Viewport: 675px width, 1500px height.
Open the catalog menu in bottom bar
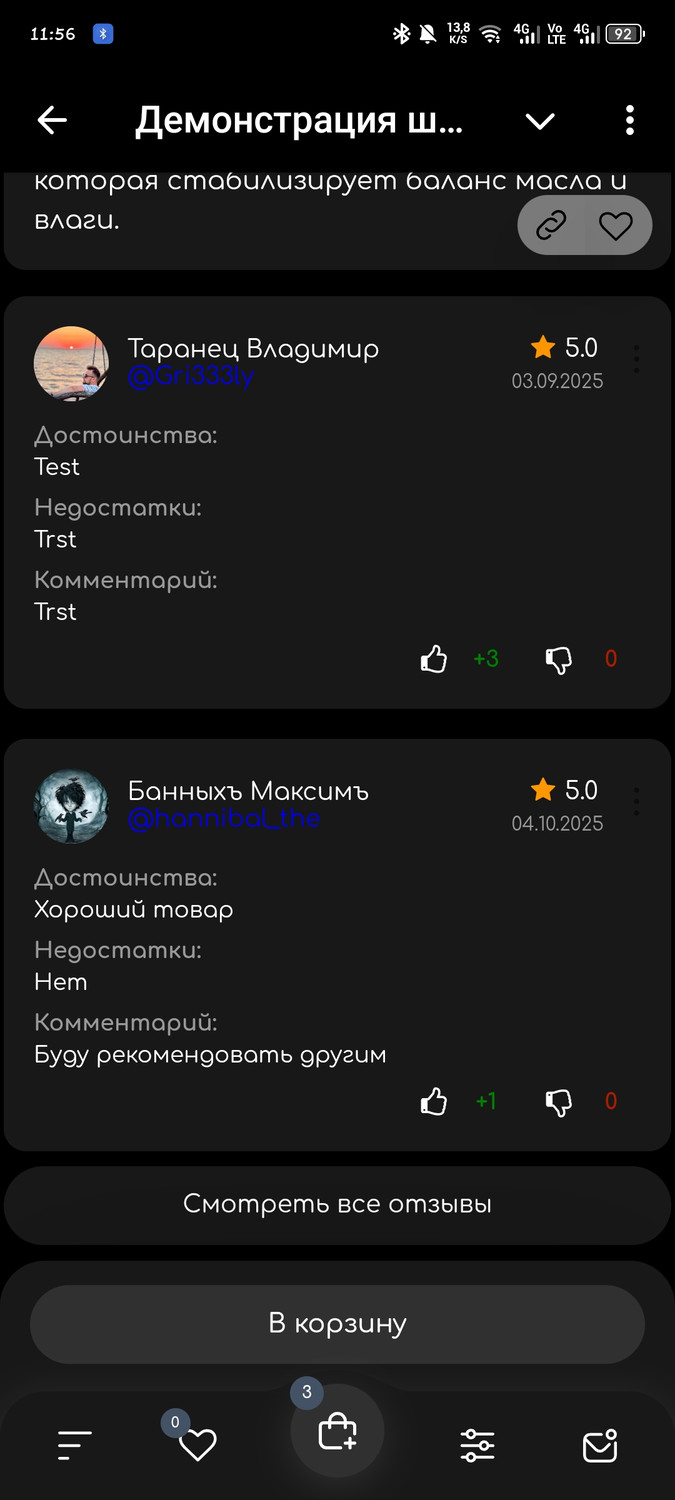tap(75, 1445)
